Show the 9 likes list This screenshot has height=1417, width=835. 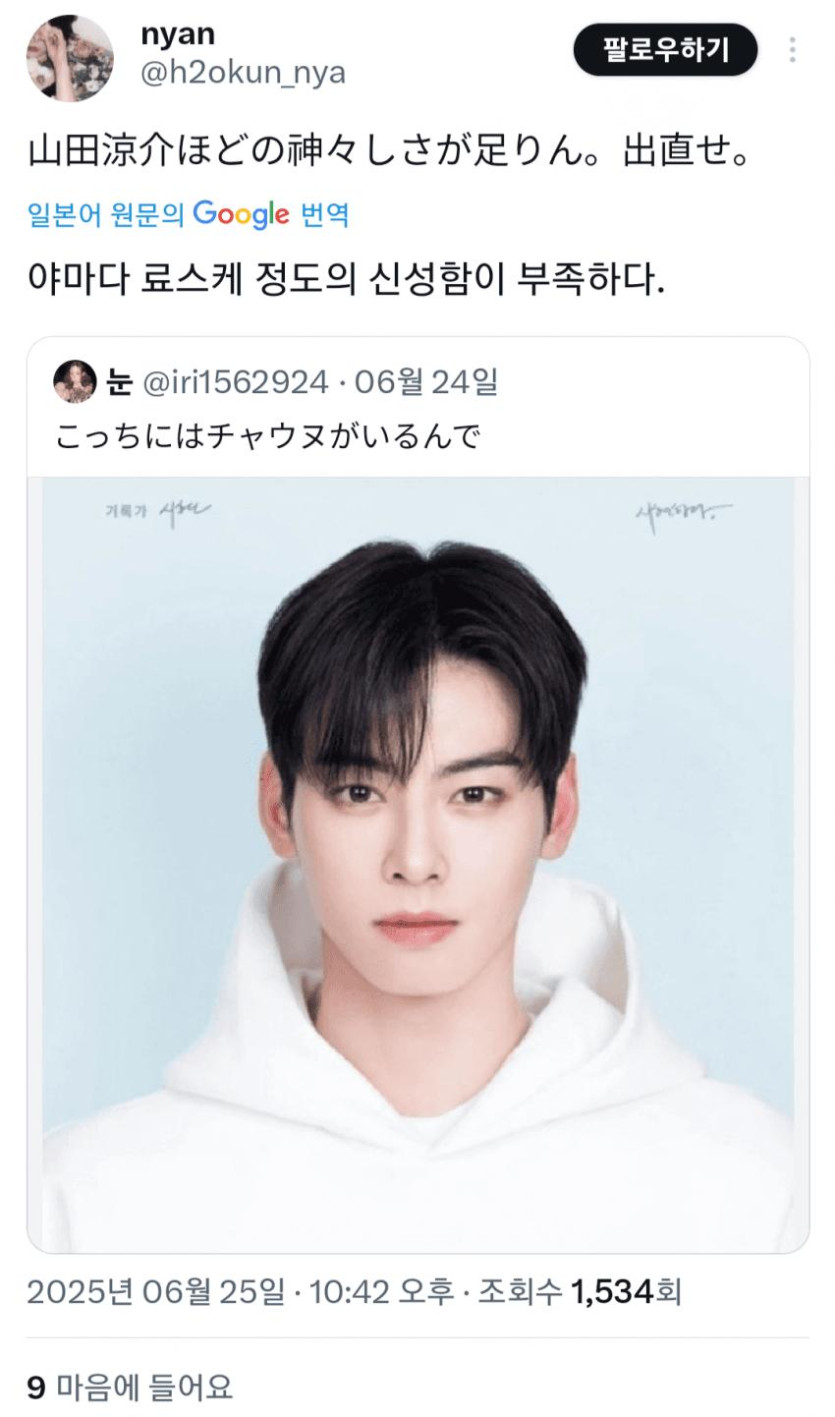click(x=131, y=1386)
